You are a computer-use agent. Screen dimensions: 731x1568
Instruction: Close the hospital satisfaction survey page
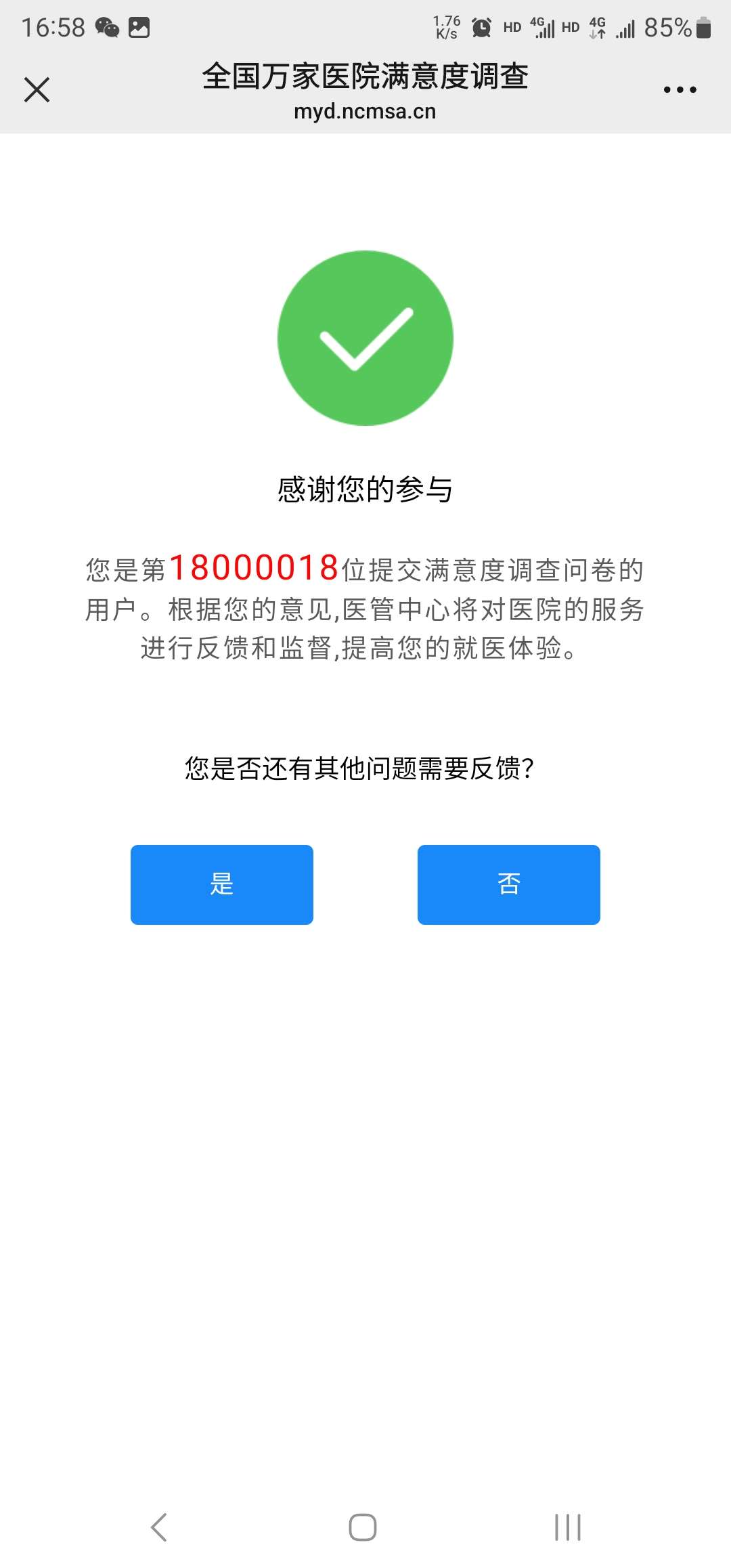37,89
